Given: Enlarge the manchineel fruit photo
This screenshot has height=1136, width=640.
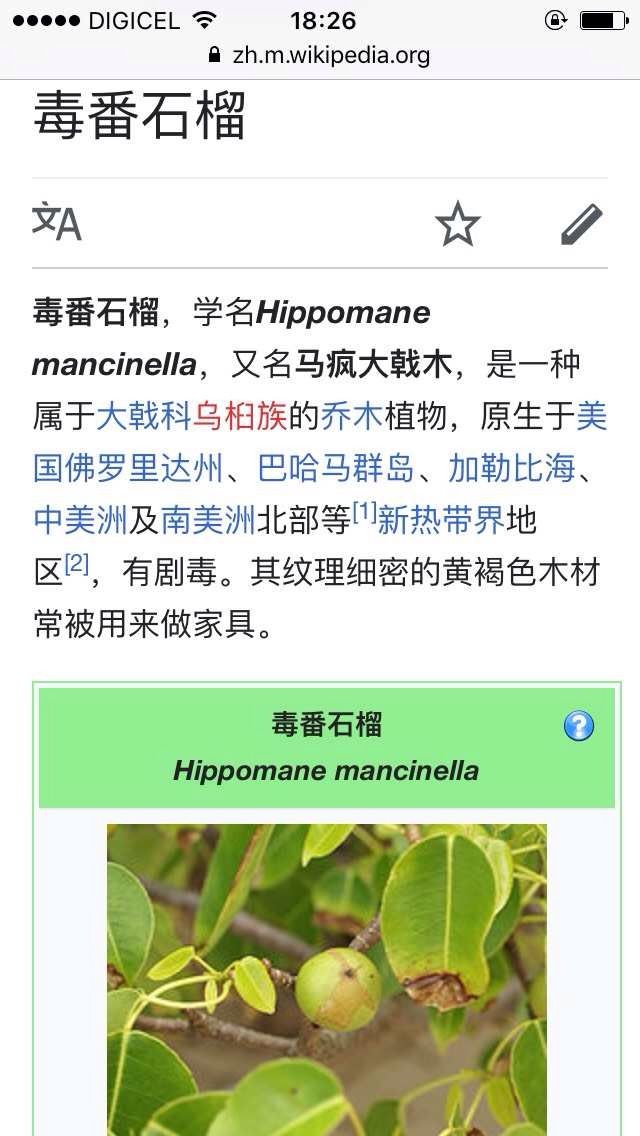Looking at the screenshot, I should pos(327,980).
